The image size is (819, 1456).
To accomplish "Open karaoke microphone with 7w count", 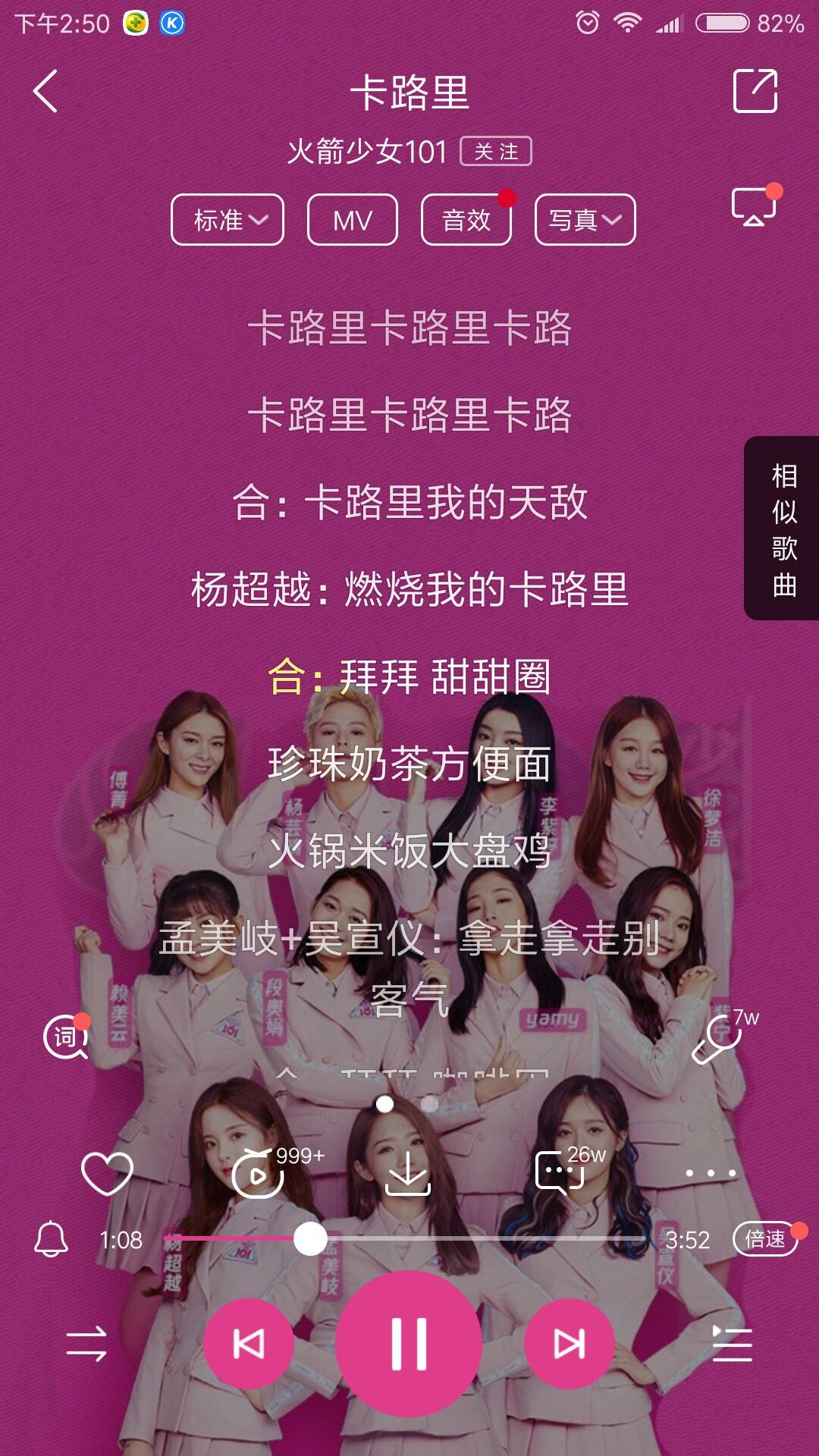I will tap(717, 1039).
